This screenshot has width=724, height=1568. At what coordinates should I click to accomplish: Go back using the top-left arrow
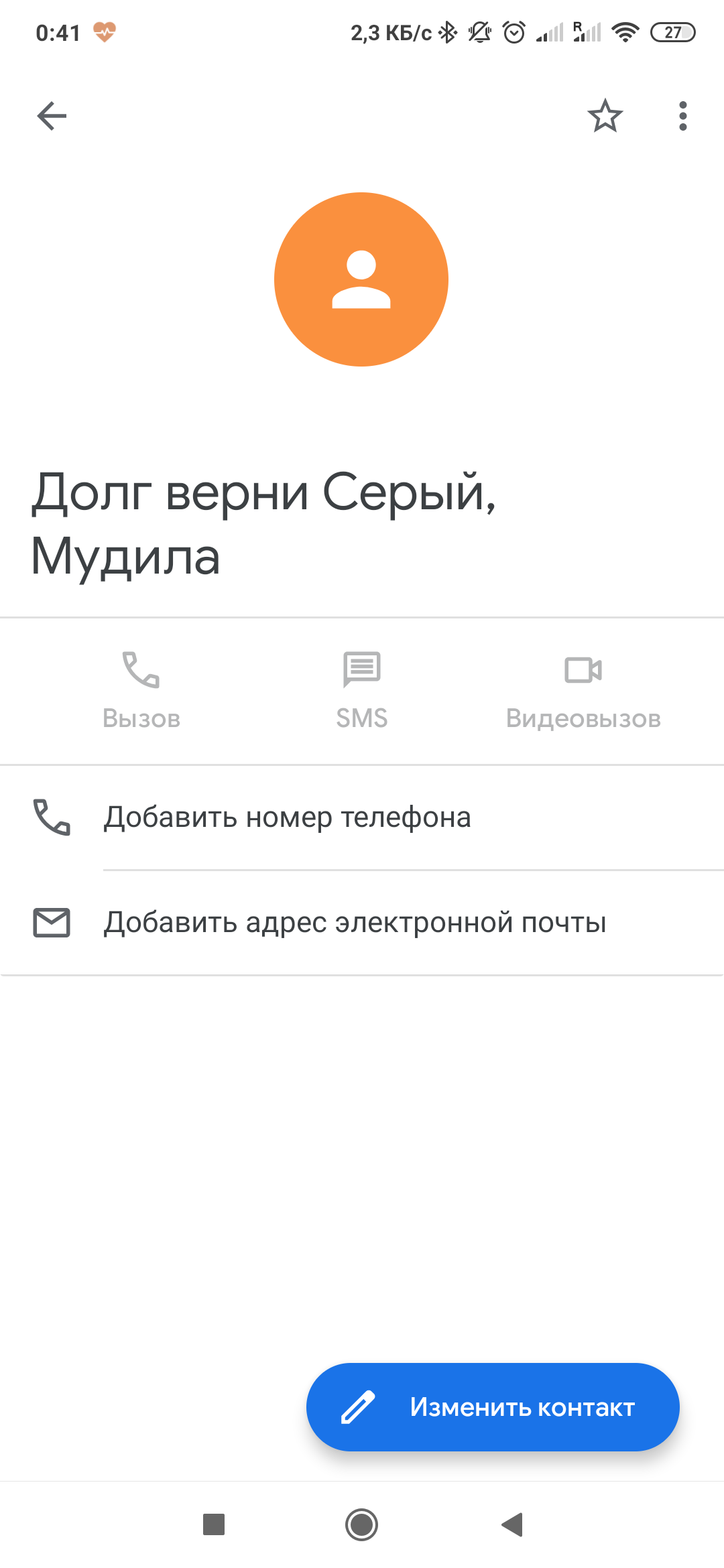[52, 116]
